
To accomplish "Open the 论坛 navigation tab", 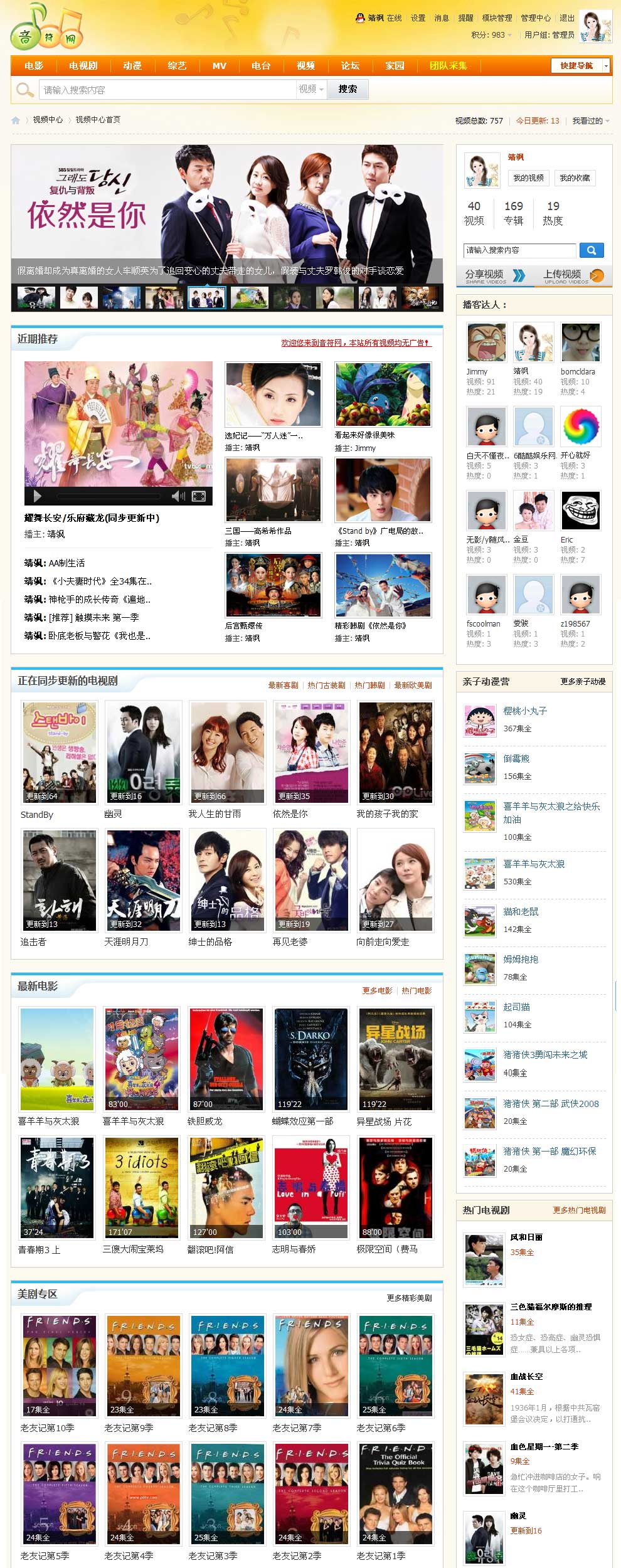I will coord(350,66).
